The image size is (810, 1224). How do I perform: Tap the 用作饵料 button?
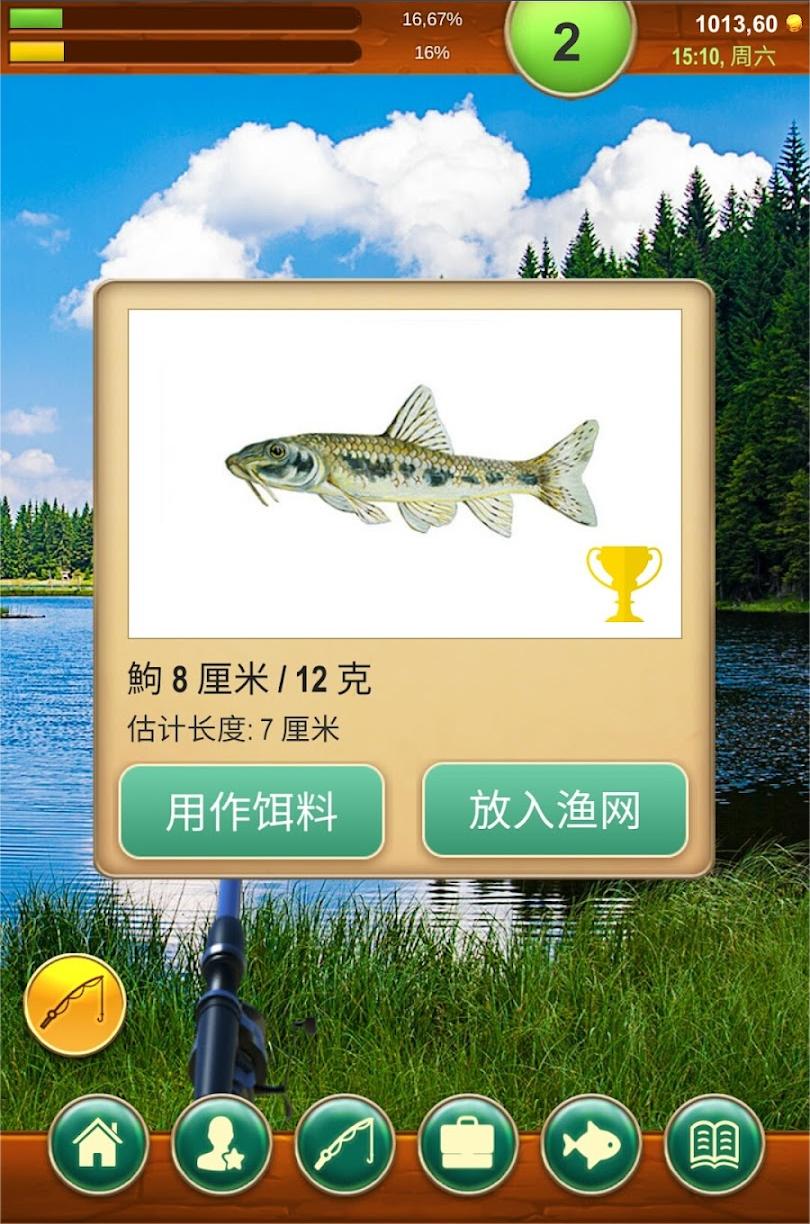[251, 811]
